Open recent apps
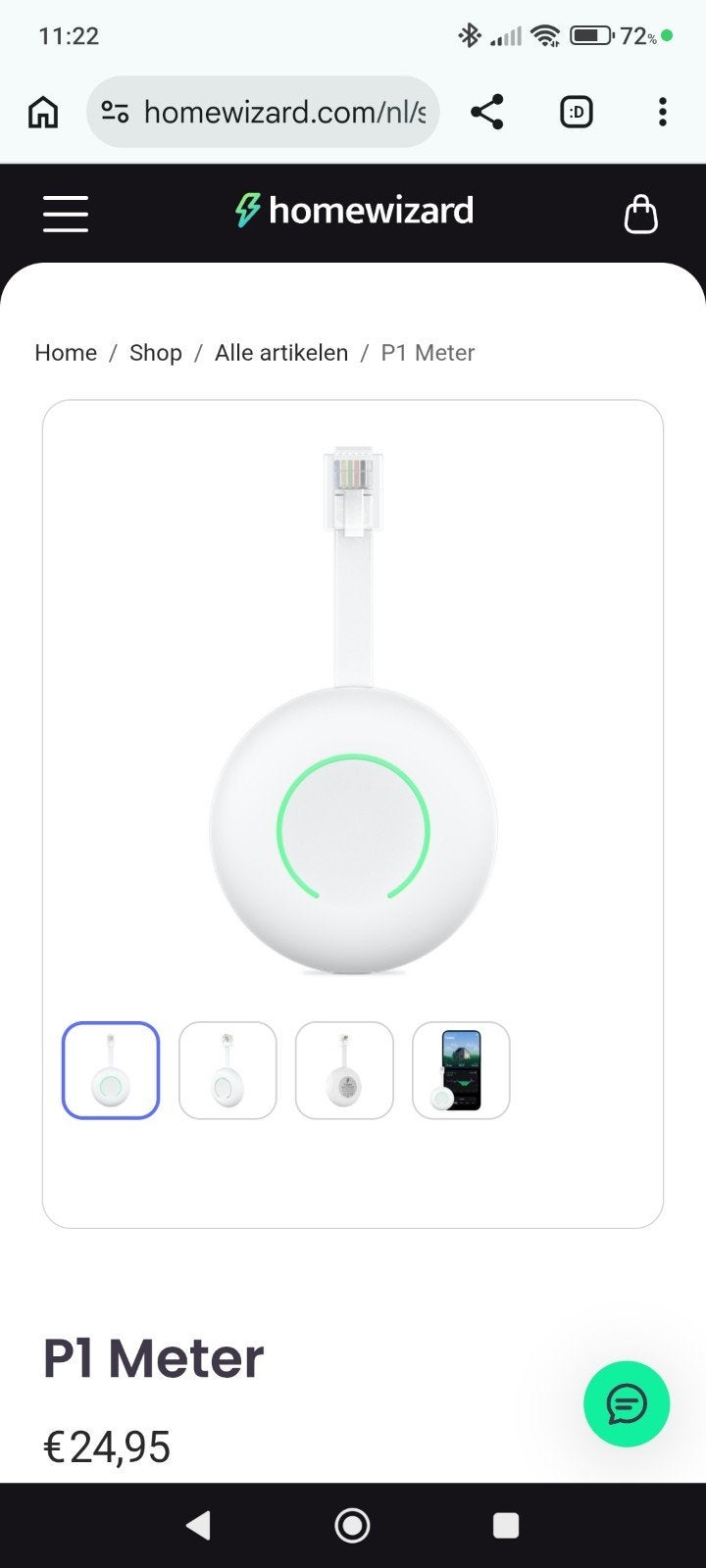This screenshot has height=1568, width=706. pyautogui.click(x=506, y=1525)
